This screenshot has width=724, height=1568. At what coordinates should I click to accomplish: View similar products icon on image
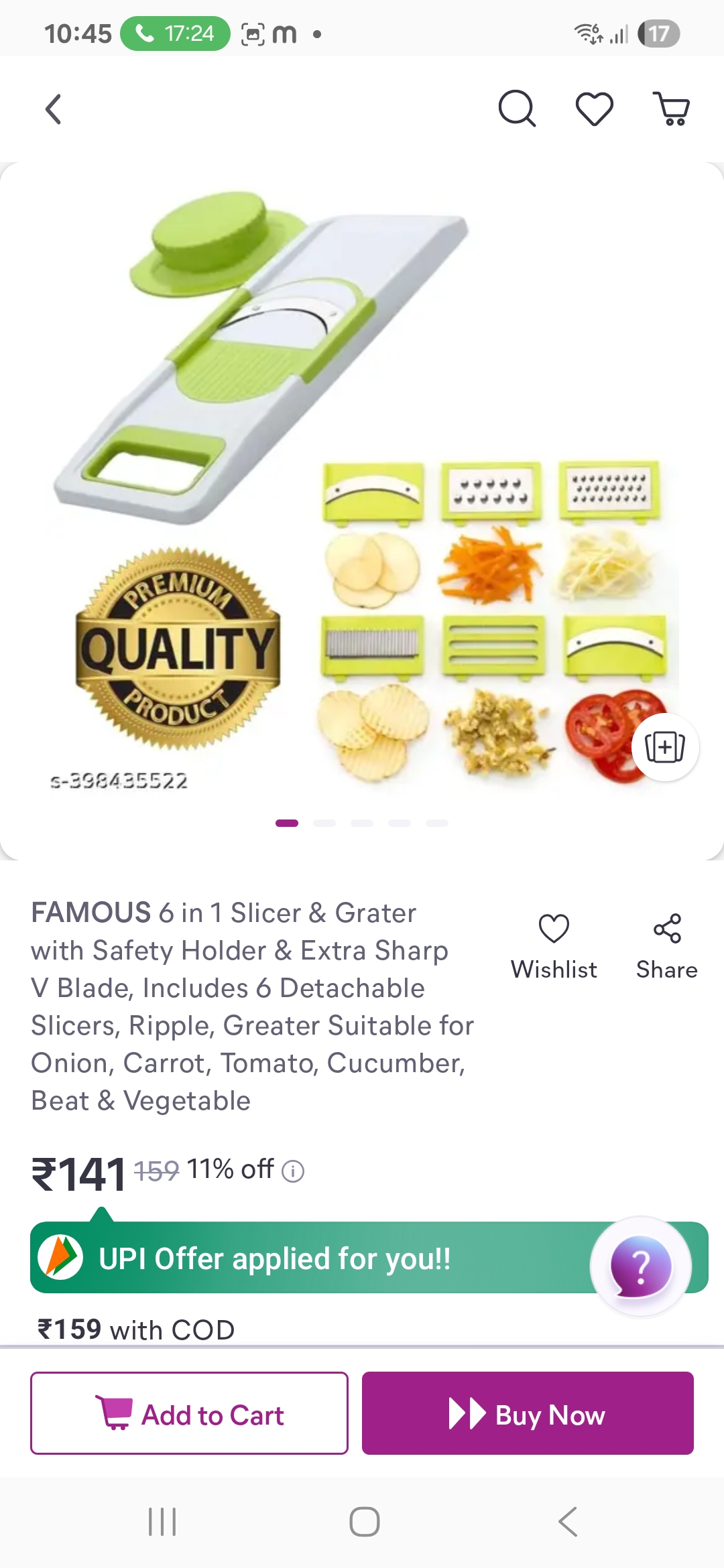(665, 747)
